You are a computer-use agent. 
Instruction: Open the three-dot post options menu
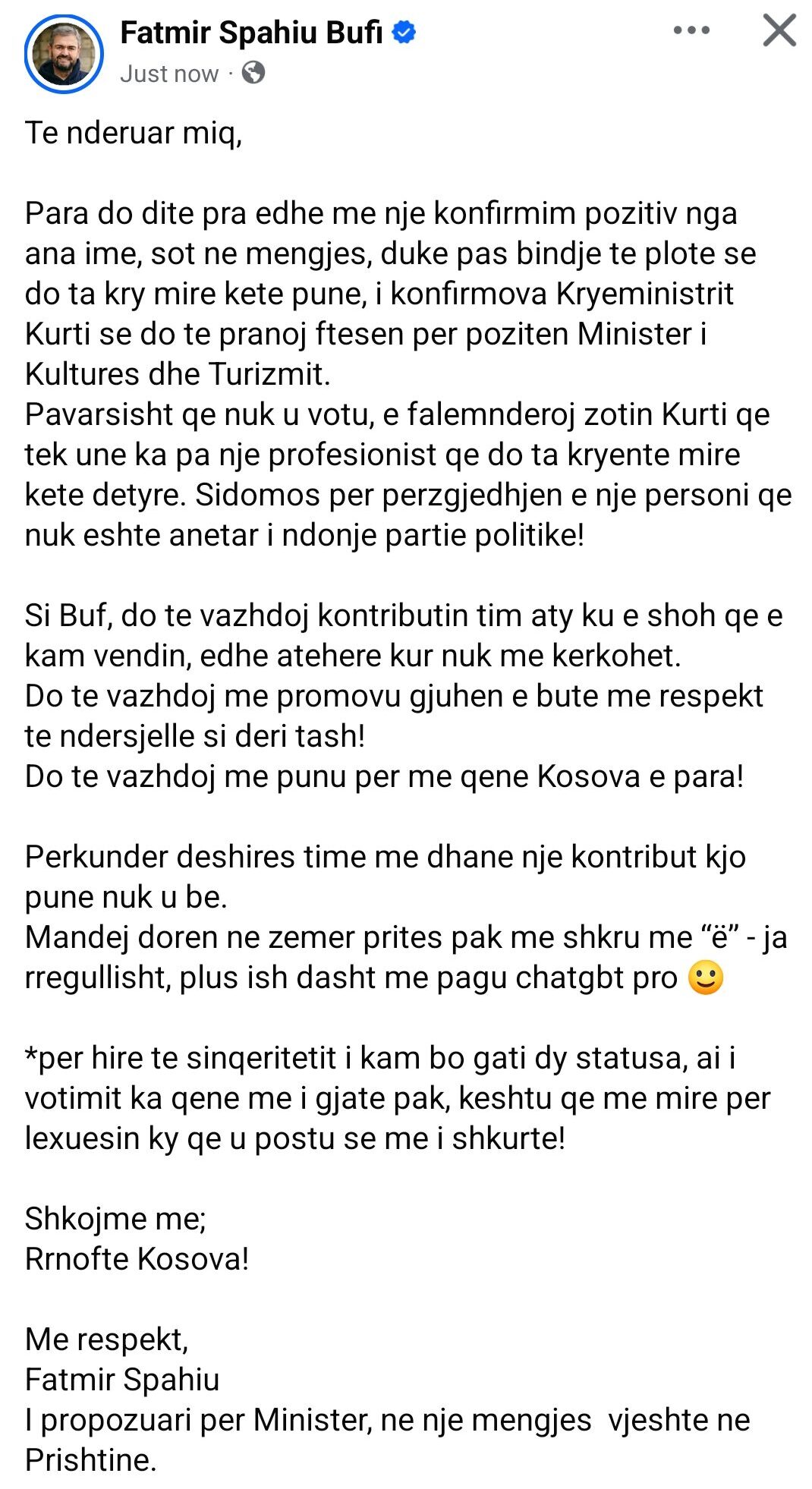[x=691, y=30]
